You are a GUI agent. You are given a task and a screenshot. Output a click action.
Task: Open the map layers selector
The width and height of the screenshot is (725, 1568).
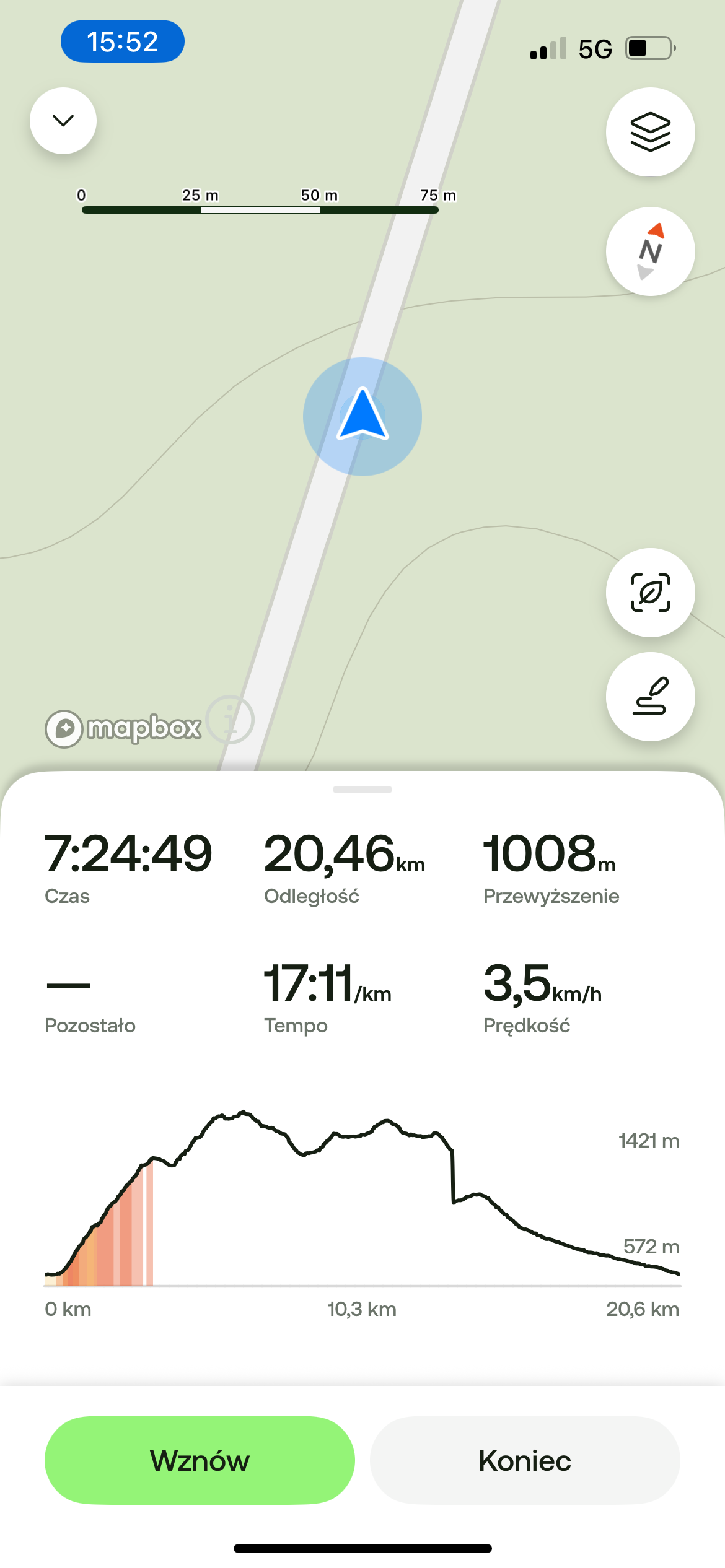pos(650,132)
